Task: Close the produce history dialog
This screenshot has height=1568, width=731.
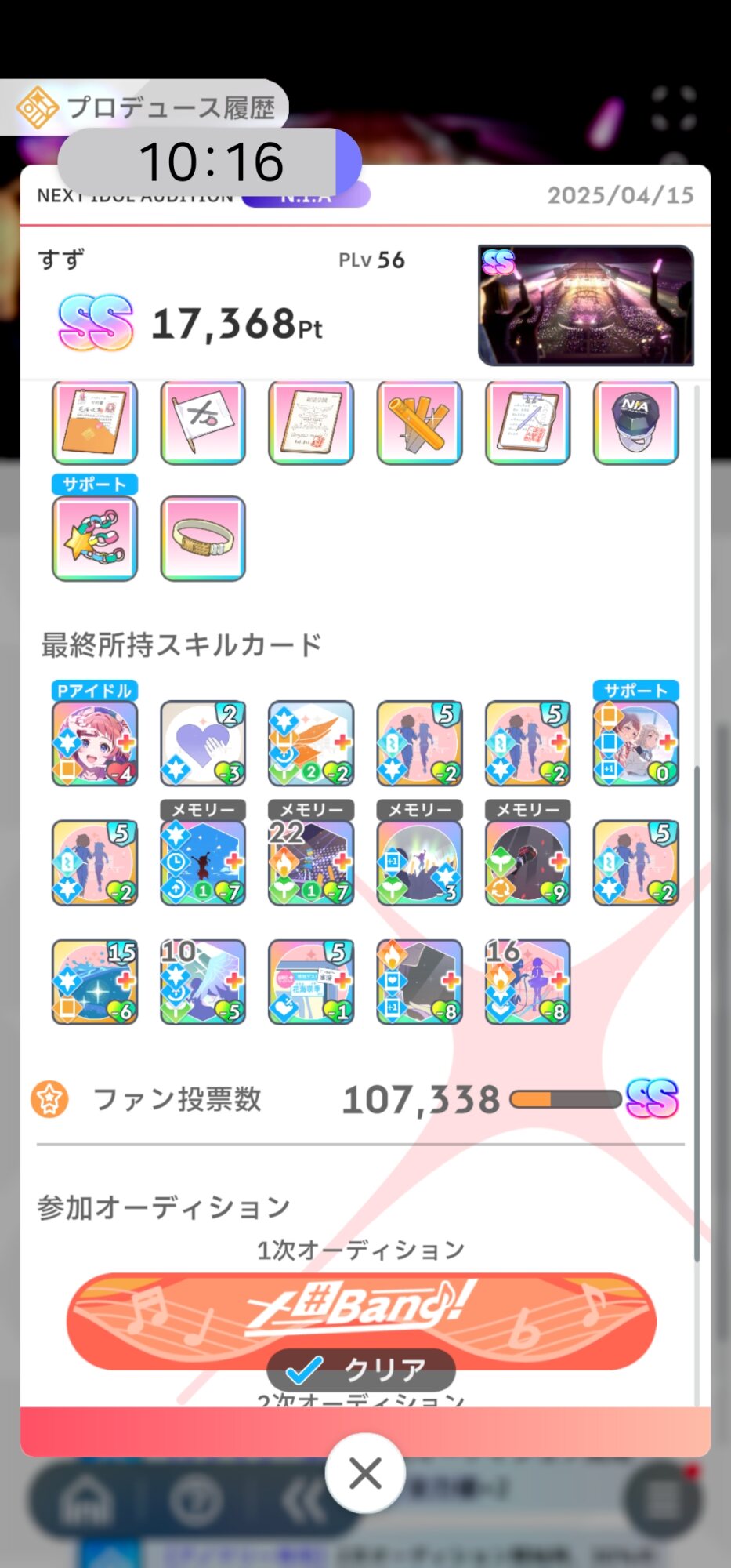Action: tap(365, 1473)
